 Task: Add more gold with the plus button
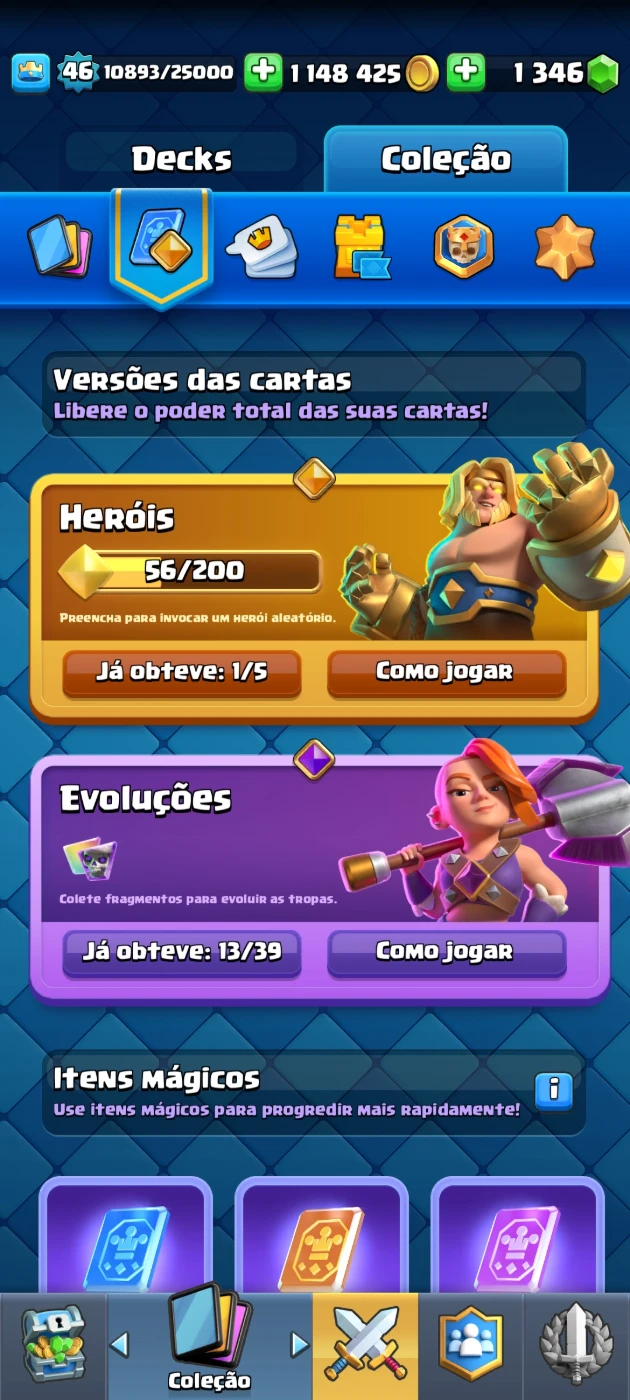tap(263, 72)
